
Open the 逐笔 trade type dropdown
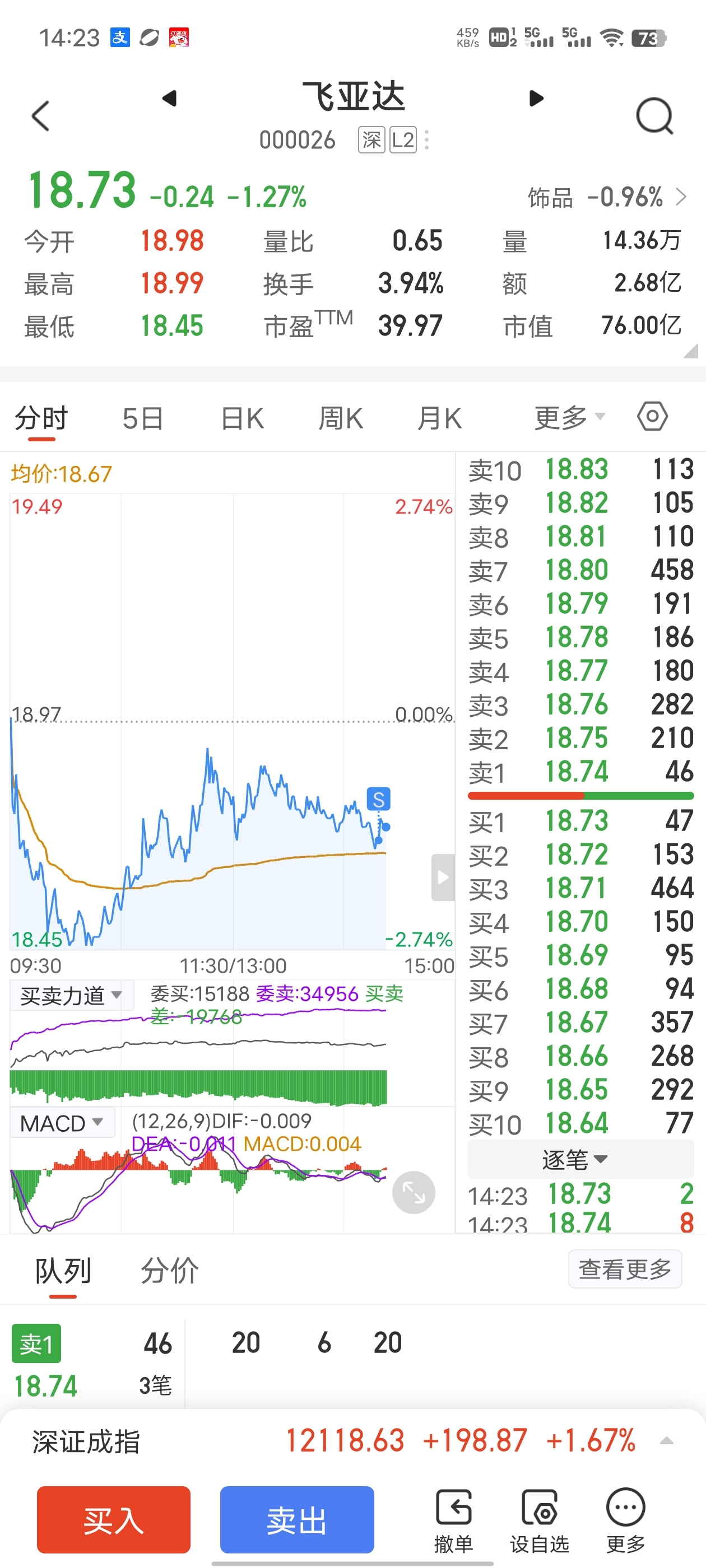click(x=580, y=1159)
